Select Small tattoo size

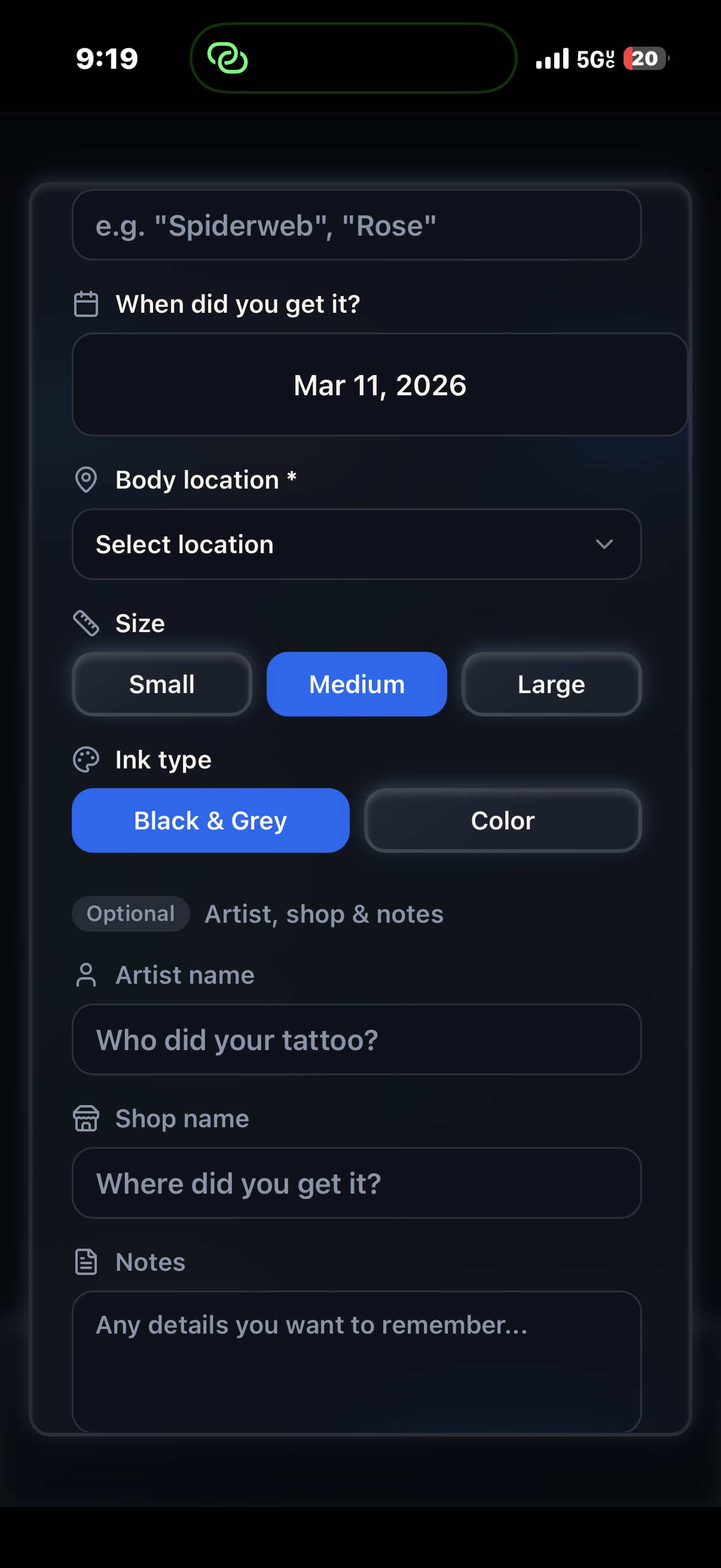162,684
